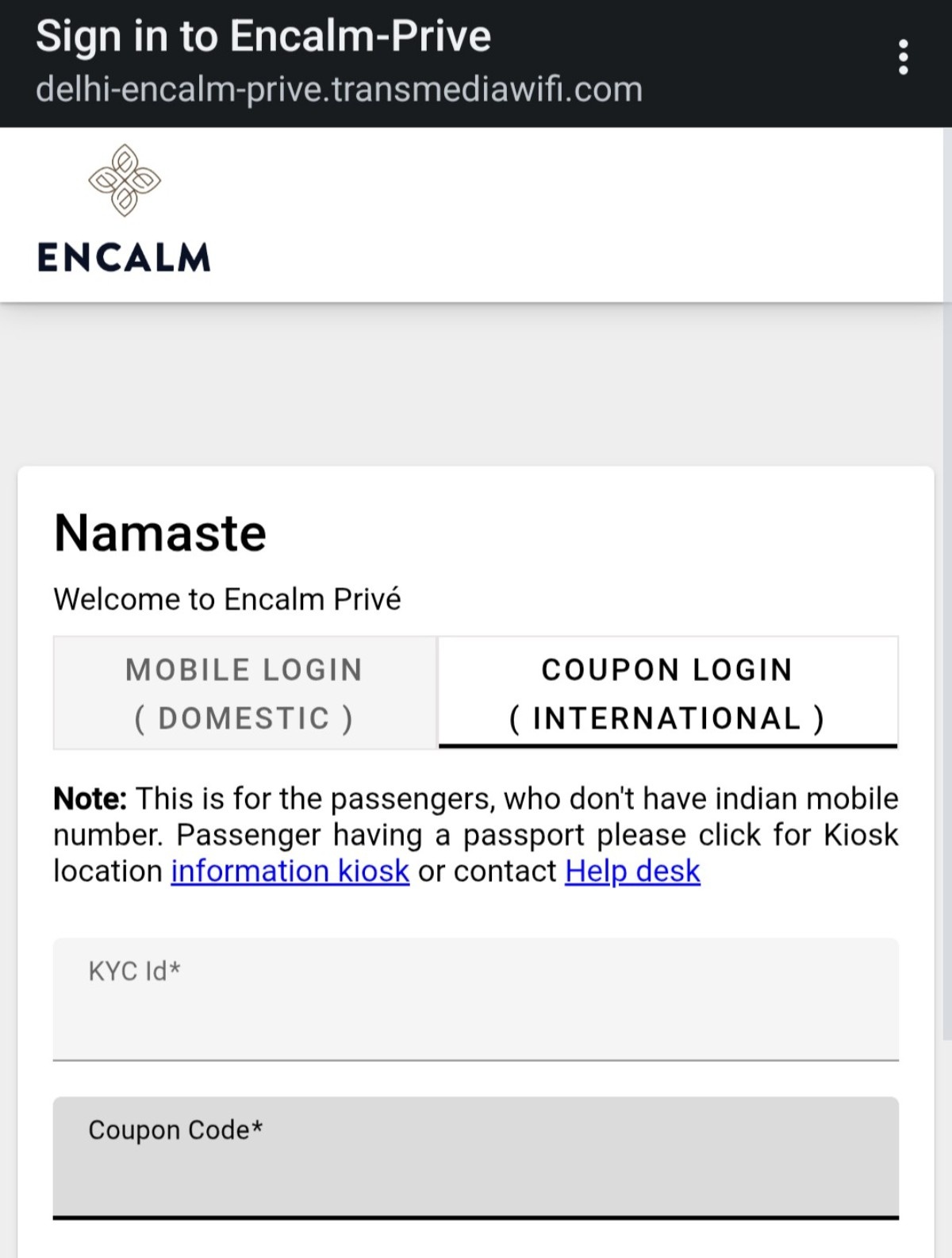Image resolution: width=952 pixels, height=1258 pixels.
Task: Switch to Mobile Login (Domestic) tab
Action: 244,693
